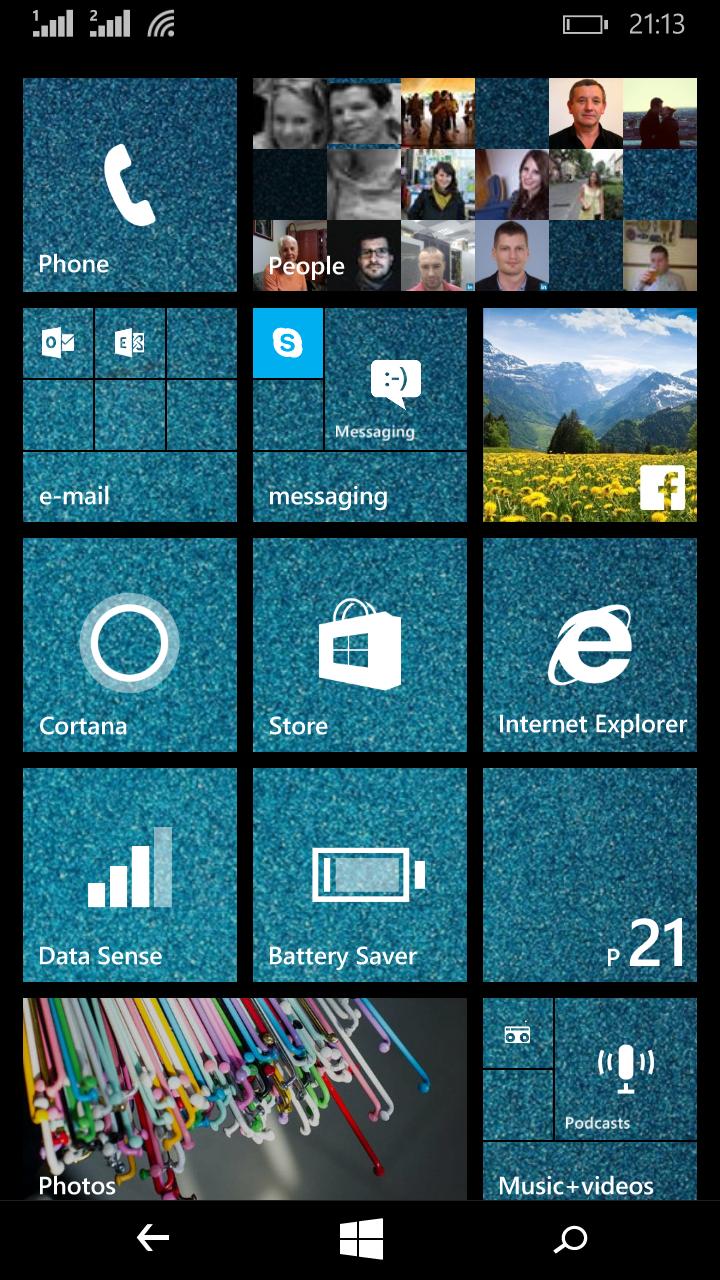This screenshot has width=720, height=1280.
Task: Open Battery Saver
Action: point(360,875)
